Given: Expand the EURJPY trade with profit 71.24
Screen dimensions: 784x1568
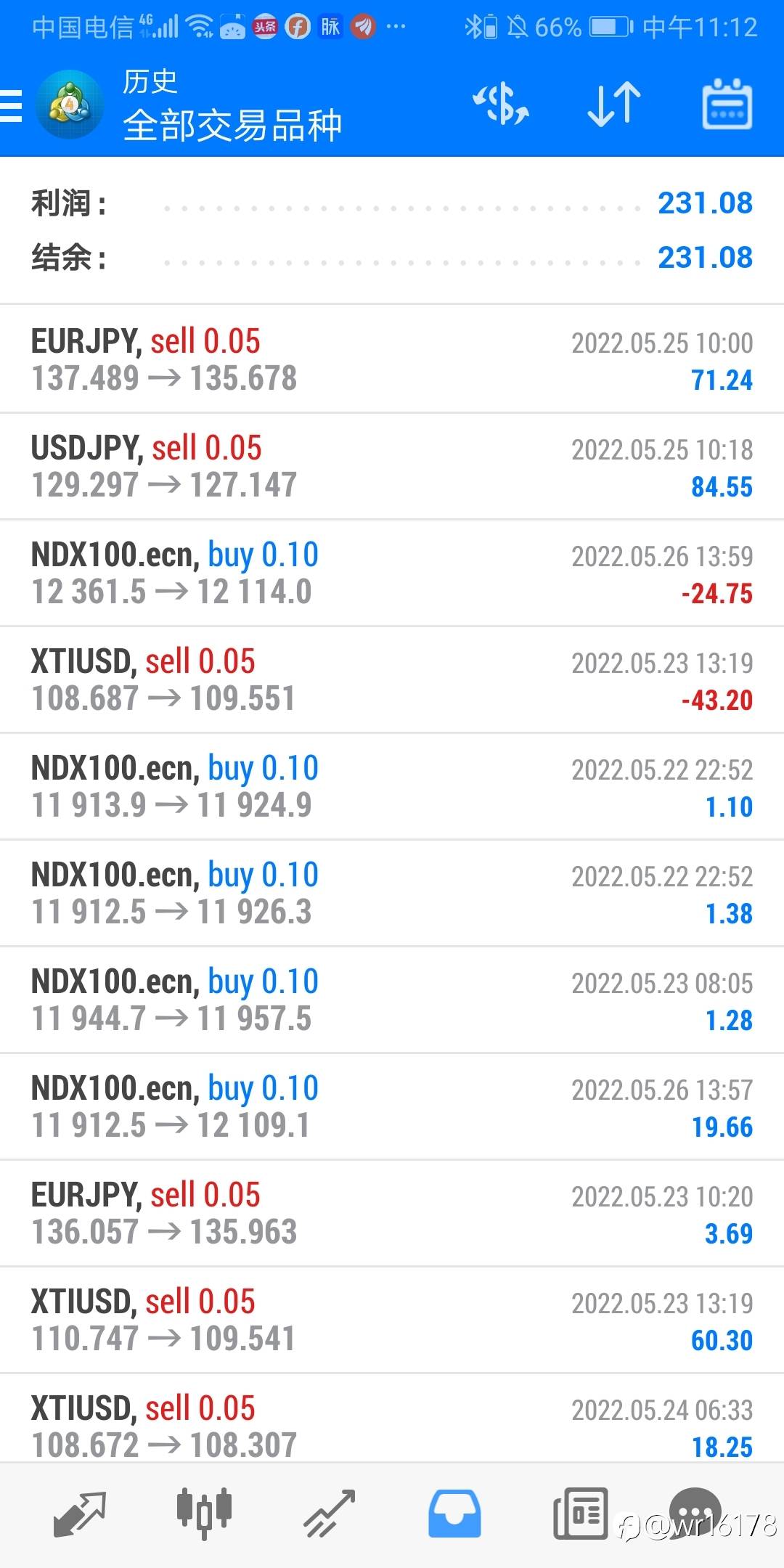Looking at the screenshot, I should pos(392,360).
